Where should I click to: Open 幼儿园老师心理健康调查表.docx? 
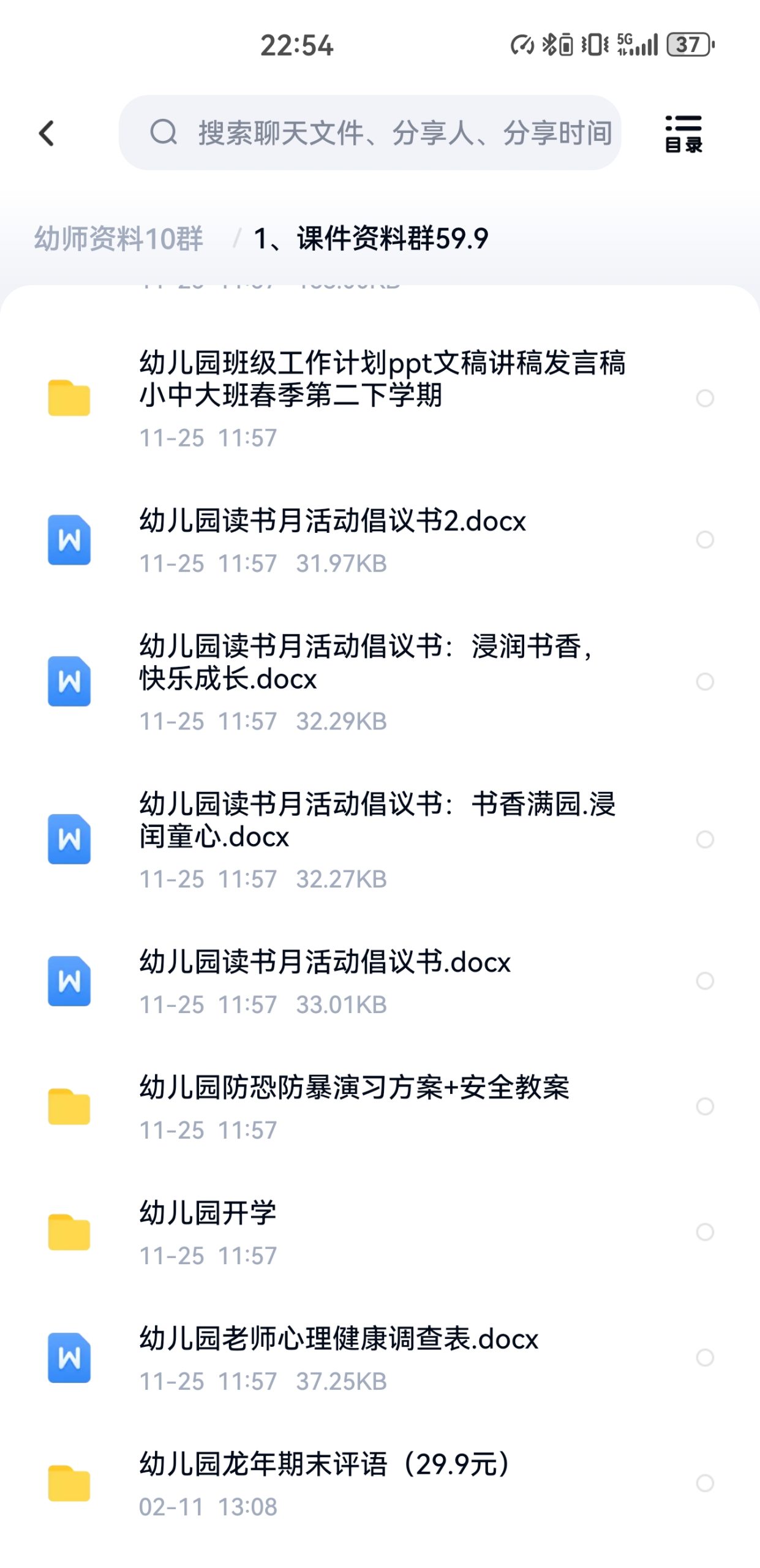339,1339
